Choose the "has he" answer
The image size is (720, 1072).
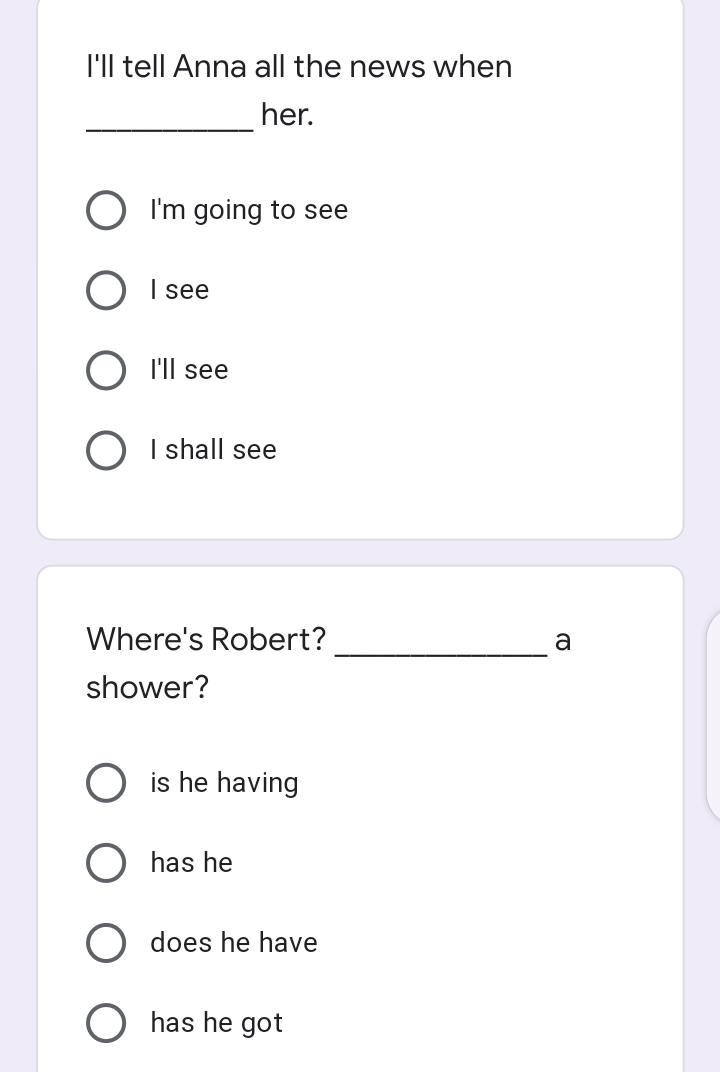click(106, 863)
